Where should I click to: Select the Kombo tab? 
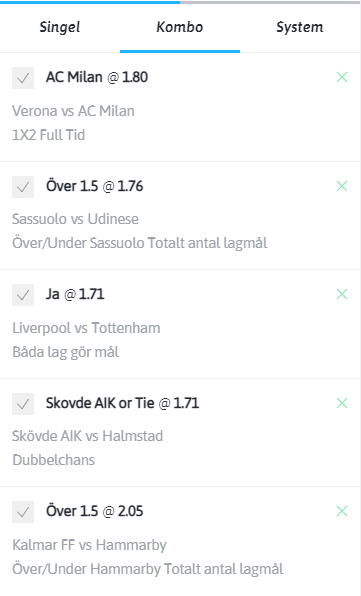pyautogui.click(x=180, y=27)
